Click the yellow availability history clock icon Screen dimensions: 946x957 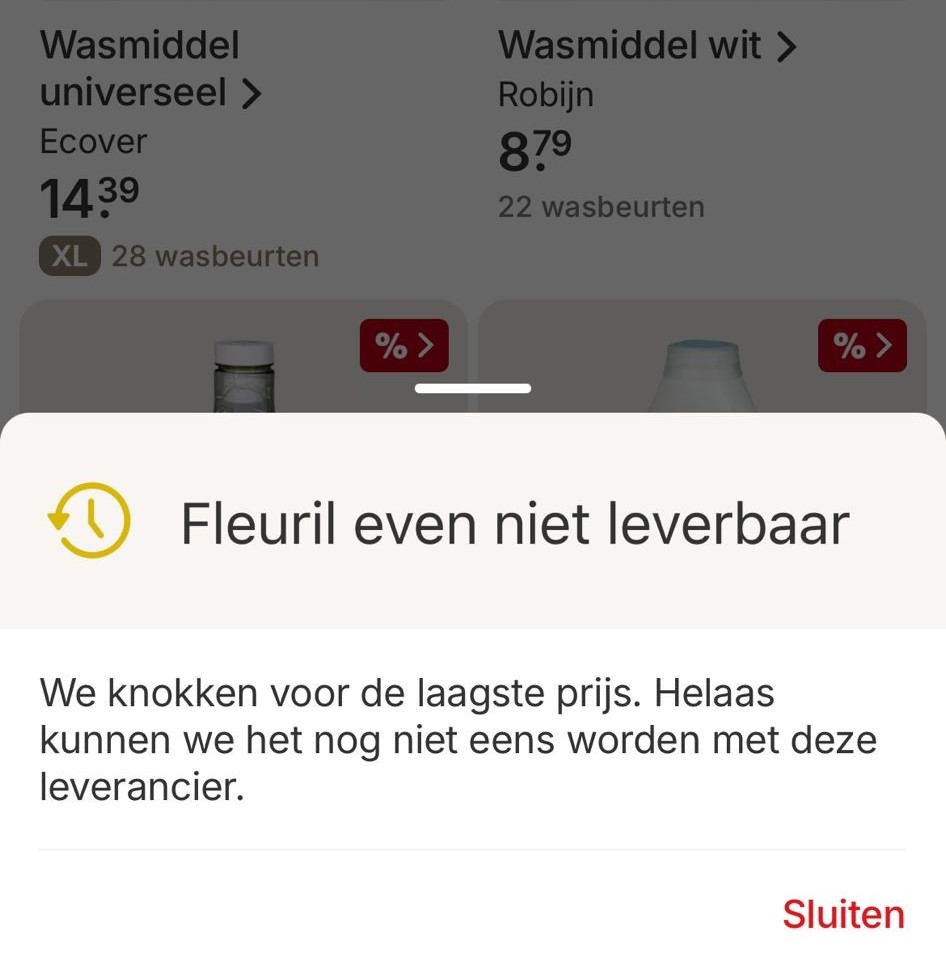pyautogui.click(x=88, y=519)
